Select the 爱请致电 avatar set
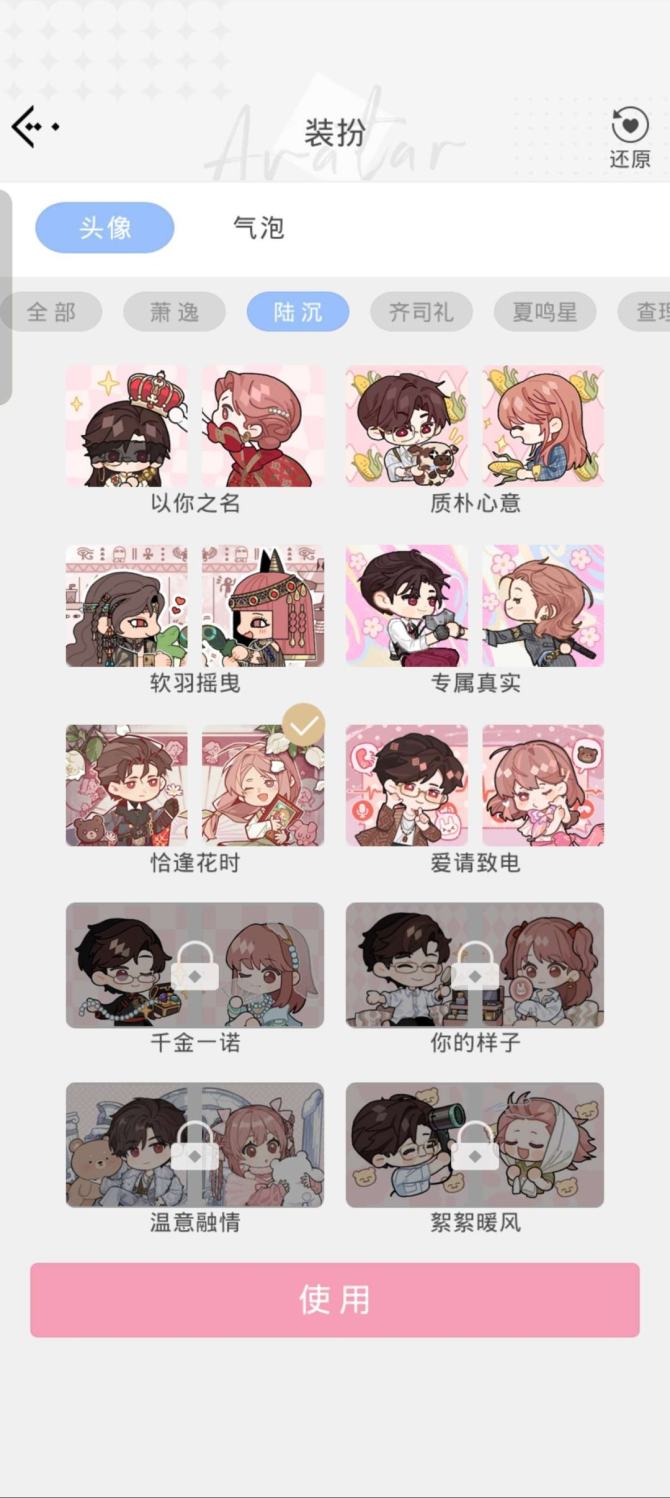670x1498 pixels. [x=475, y=786]
